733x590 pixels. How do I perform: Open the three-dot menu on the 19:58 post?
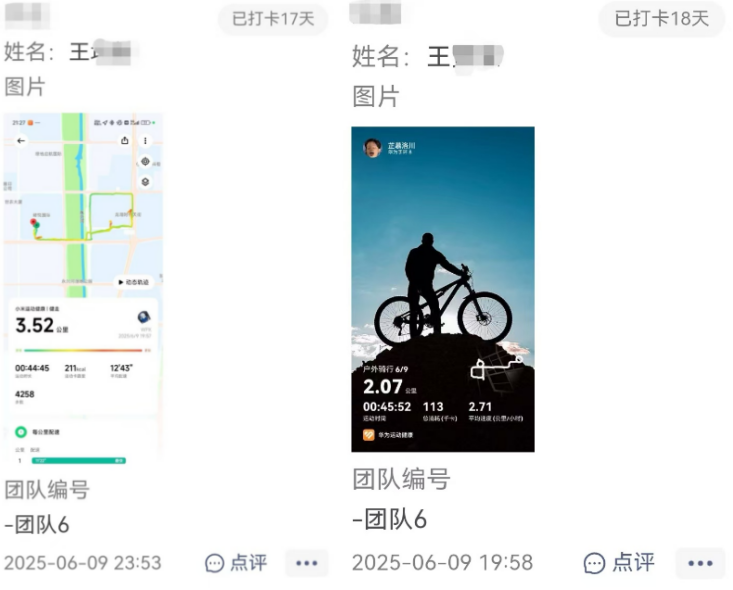(700, 563)
